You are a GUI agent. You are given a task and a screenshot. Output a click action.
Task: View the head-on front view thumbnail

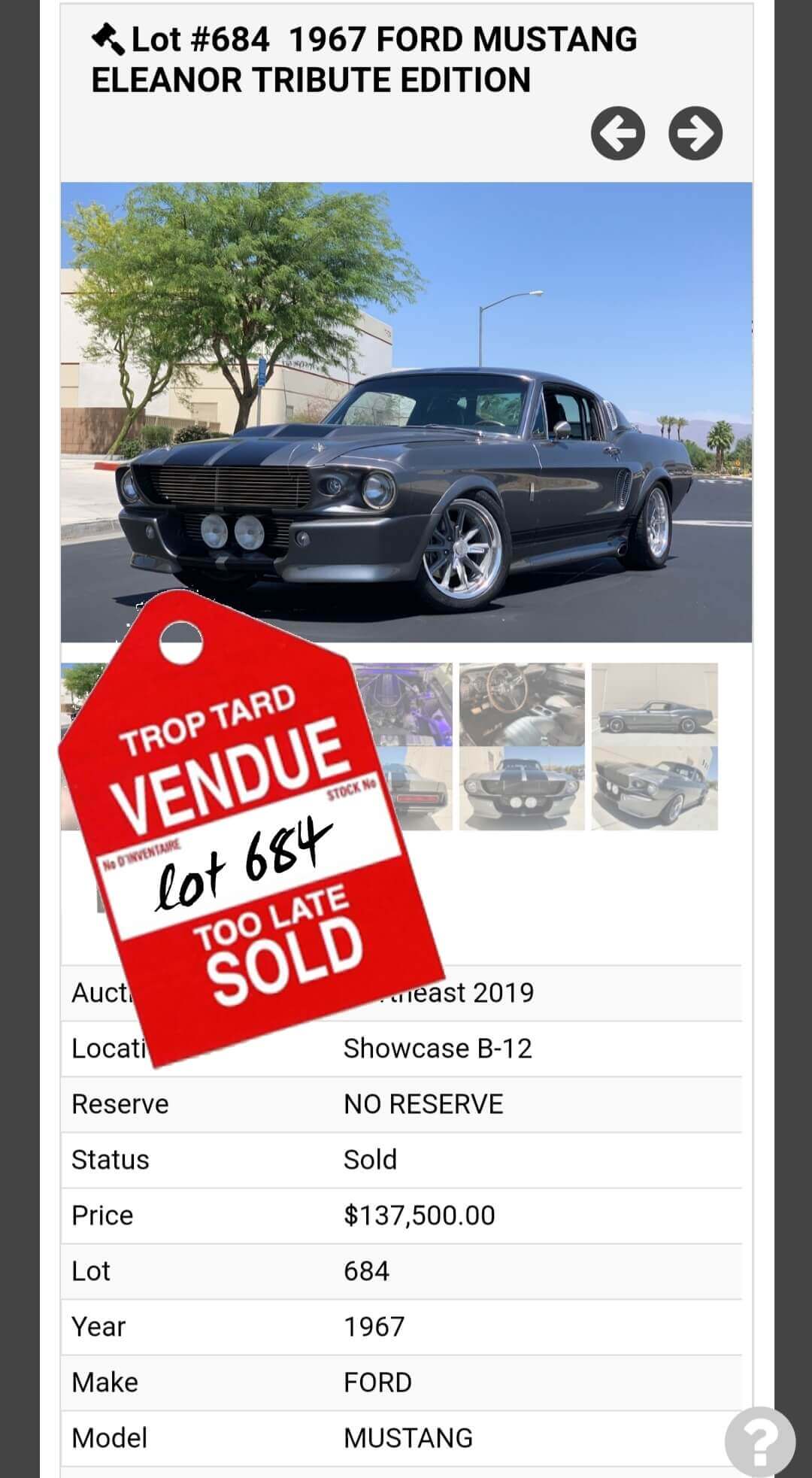(522, 789)
